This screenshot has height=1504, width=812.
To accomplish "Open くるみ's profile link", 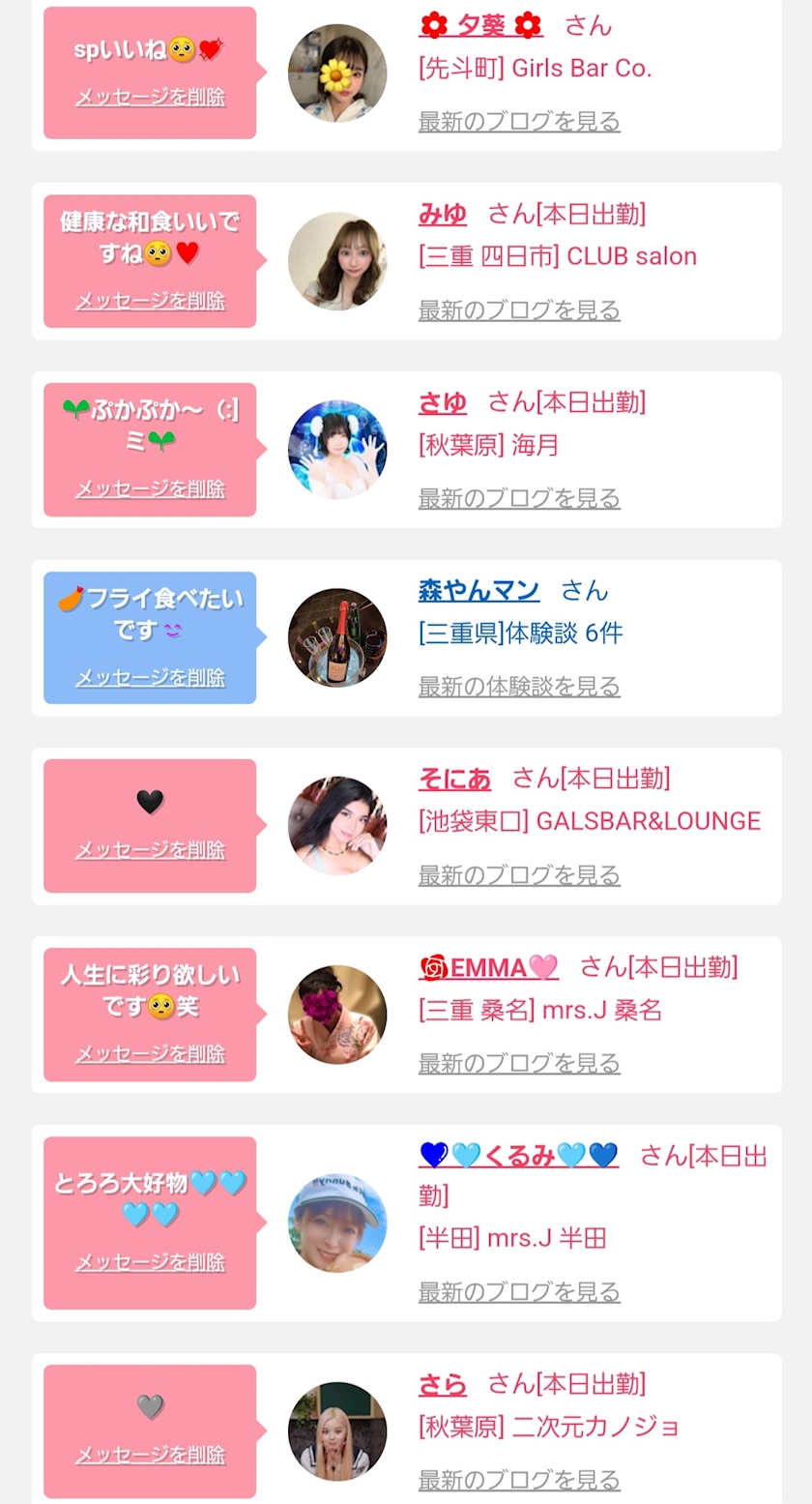I will click(x=518, y=1156).
